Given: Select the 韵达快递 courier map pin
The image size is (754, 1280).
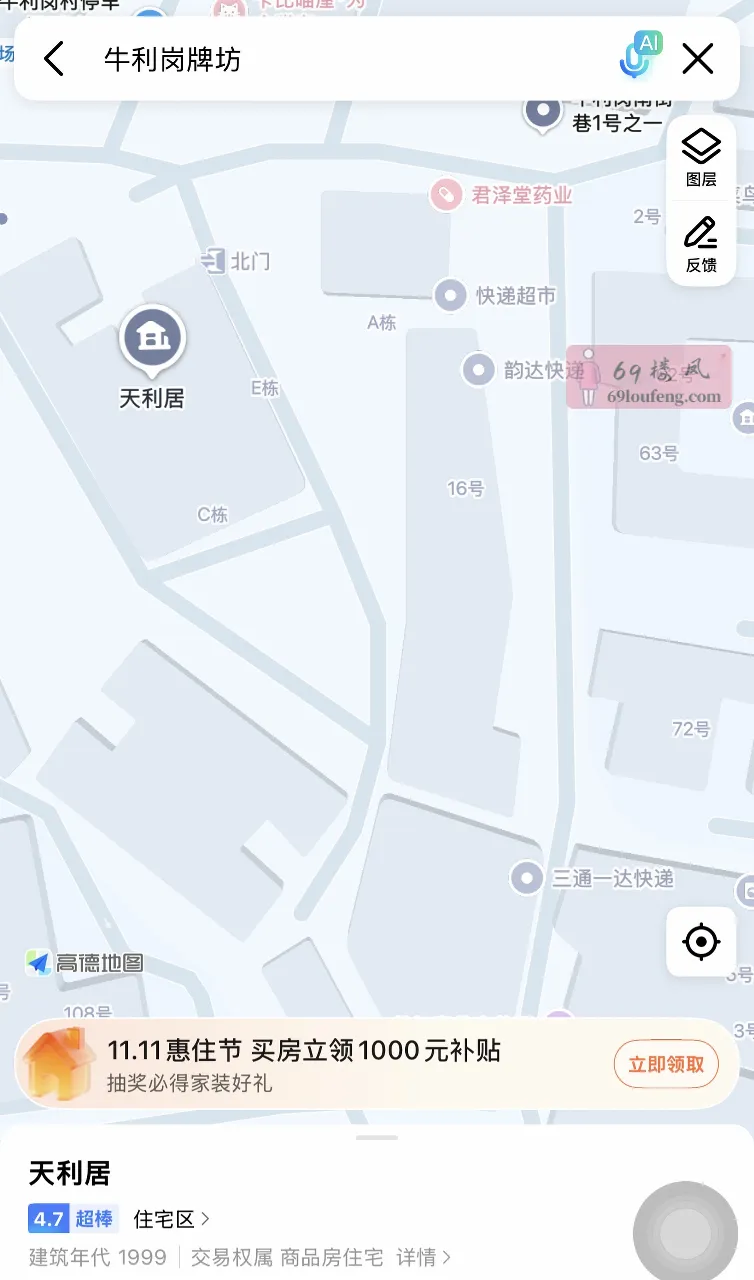Looking at the screenshot, I should pos(479,369).
